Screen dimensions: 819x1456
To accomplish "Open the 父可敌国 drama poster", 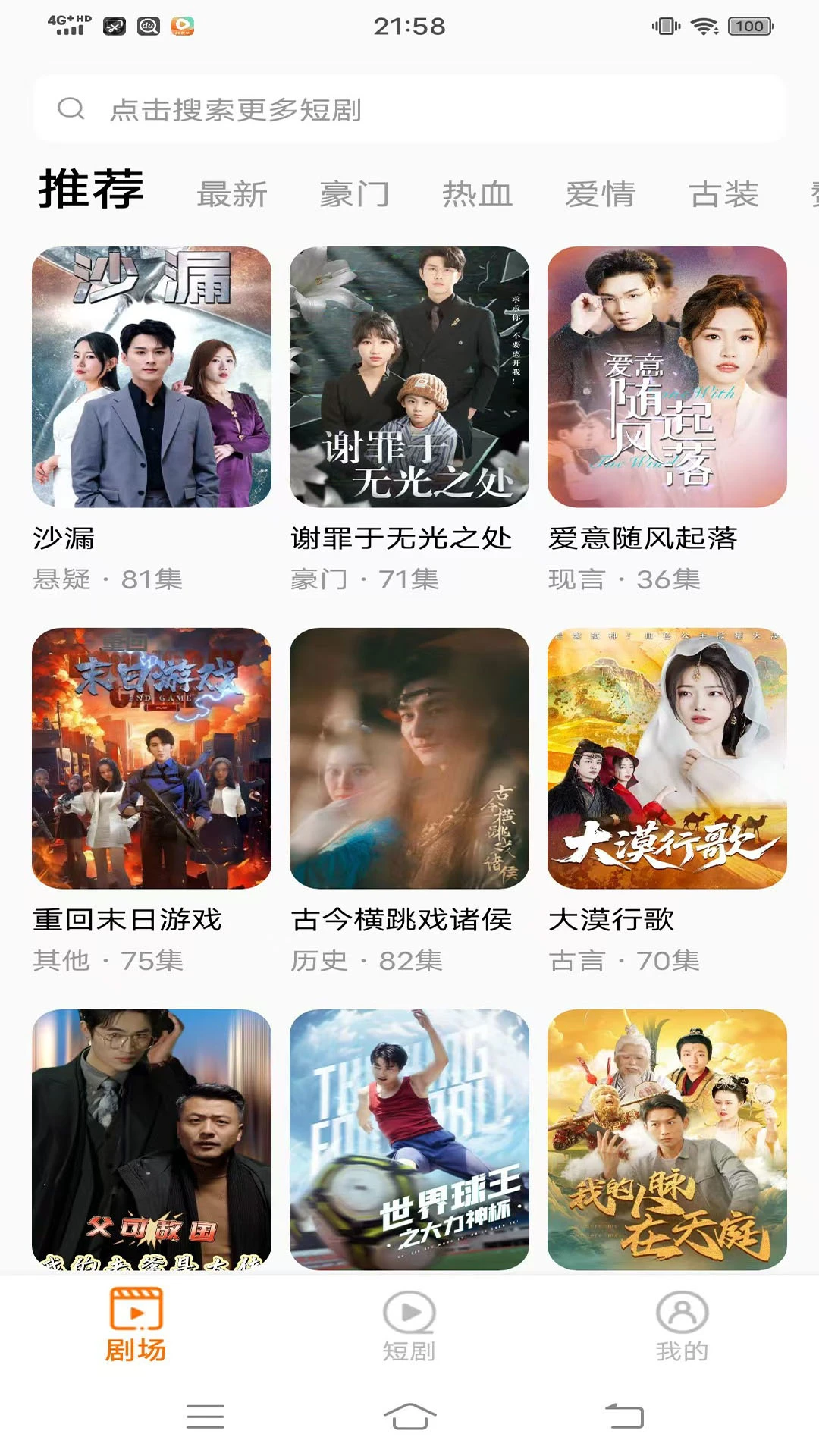I will click(152, 1139).
